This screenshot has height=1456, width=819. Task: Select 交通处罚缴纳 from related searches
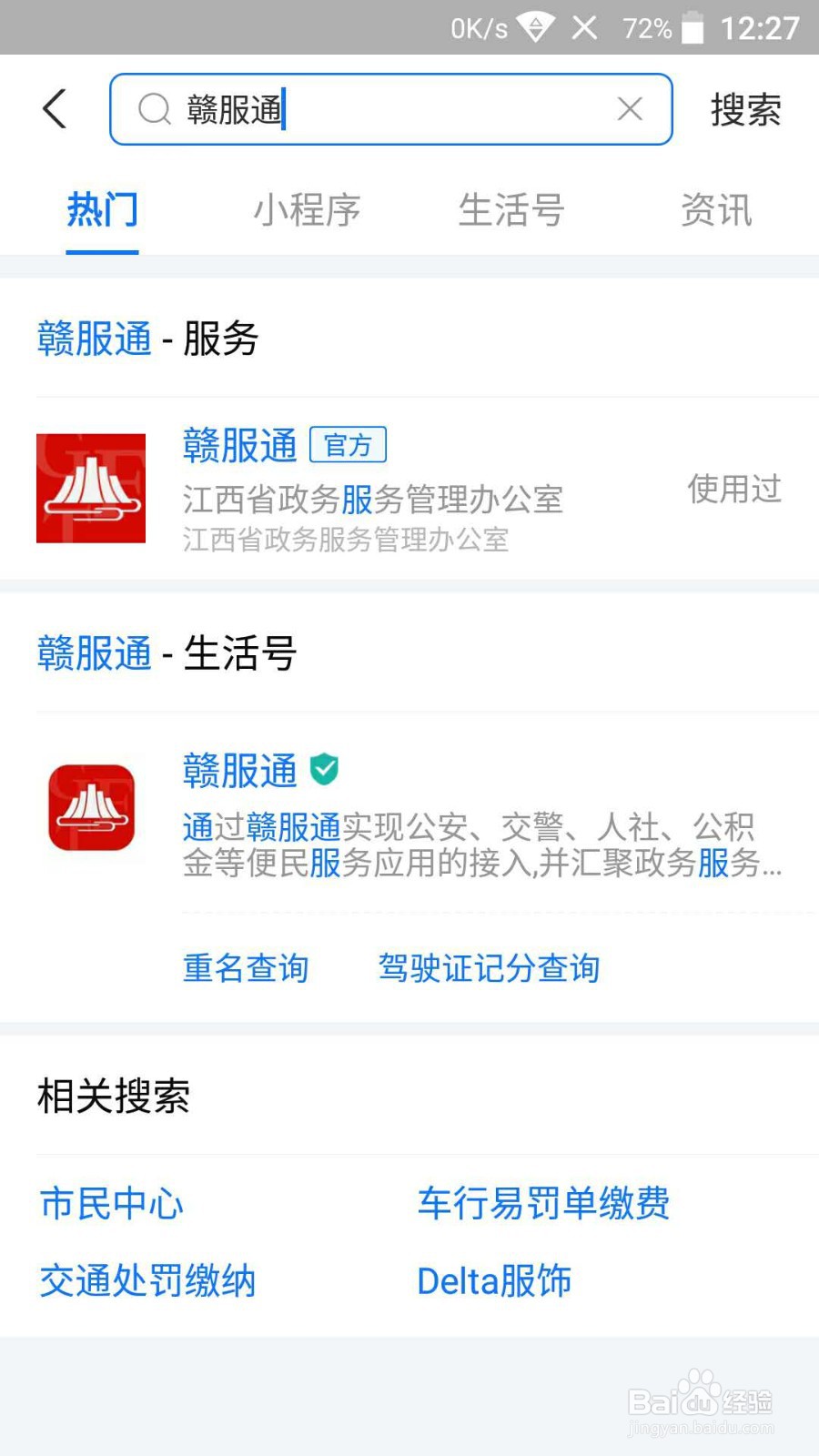coord(147,1280)
